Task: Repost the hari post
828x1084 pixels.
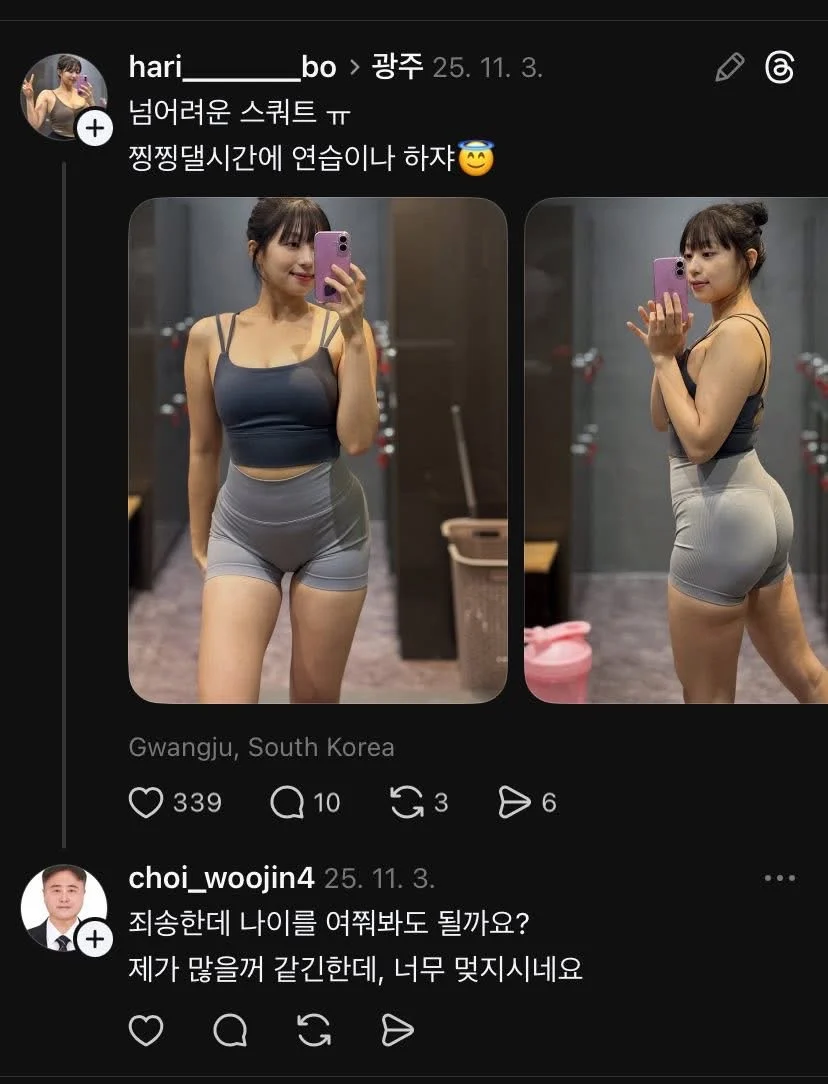Action: coord(406,803)
